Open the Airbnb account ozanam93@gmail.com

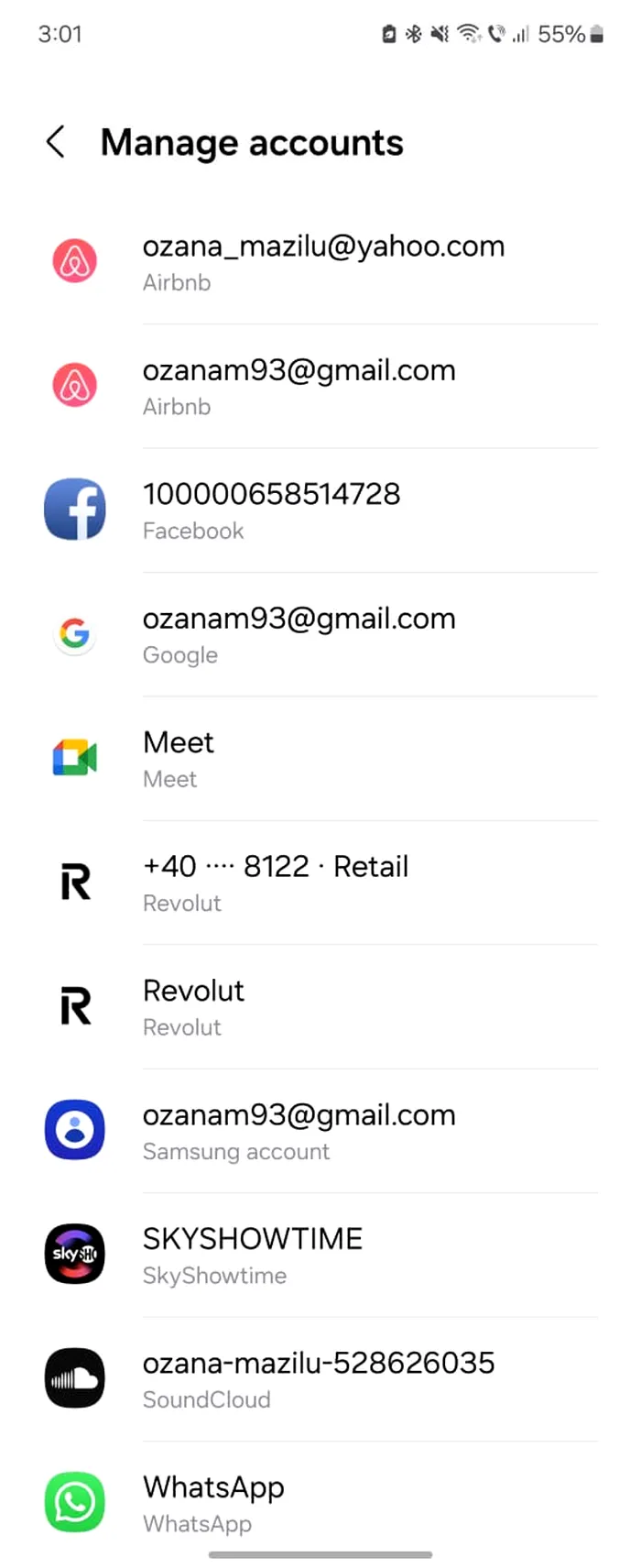[x=299, y=386]
